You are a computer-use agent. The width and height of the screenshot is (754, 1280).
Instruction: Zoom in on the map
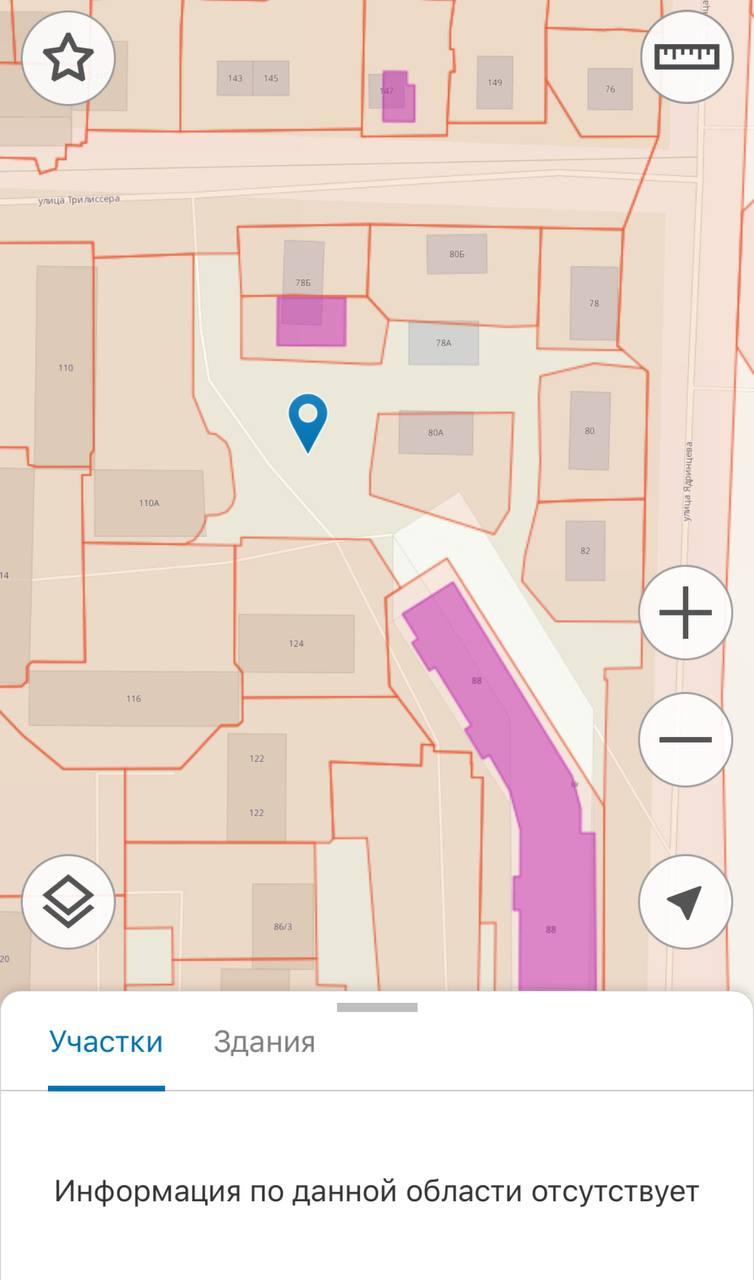tap(686, 613)
